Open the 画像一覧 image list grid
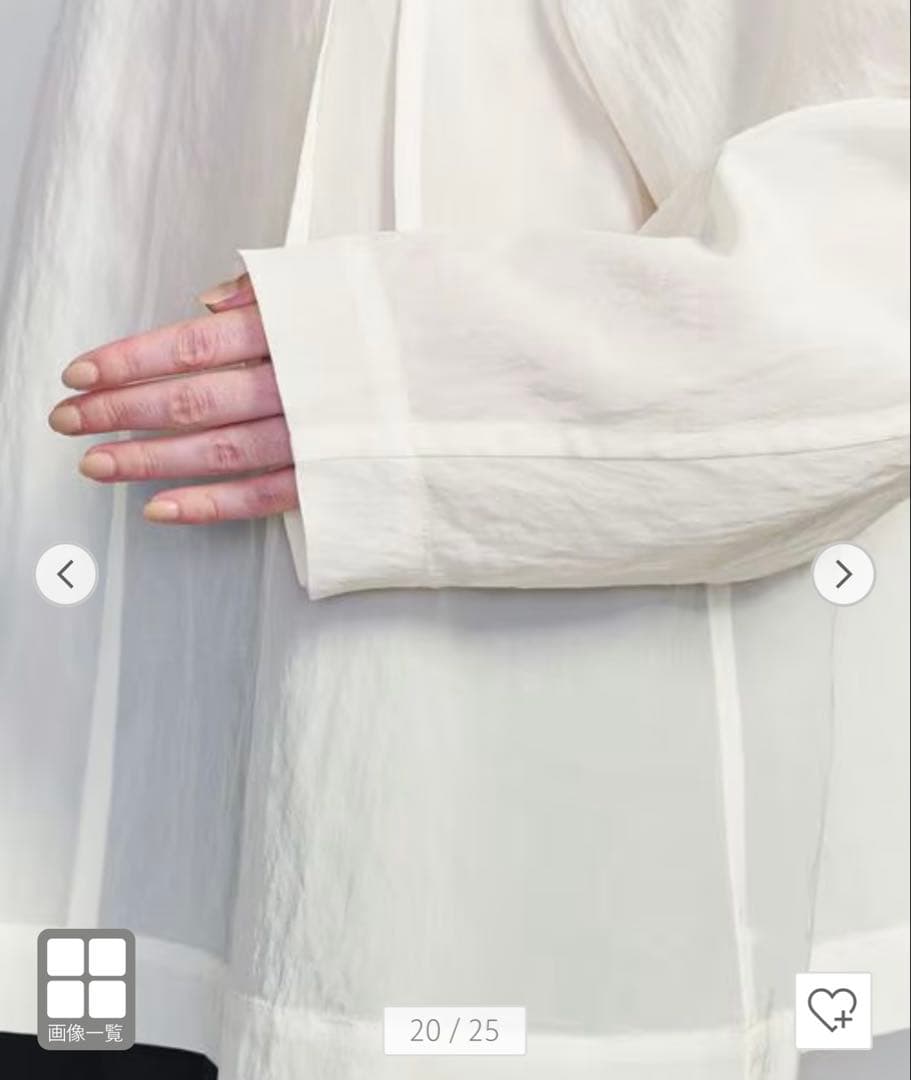Viewport: 911px width, 1080px height. click(86, 988)
